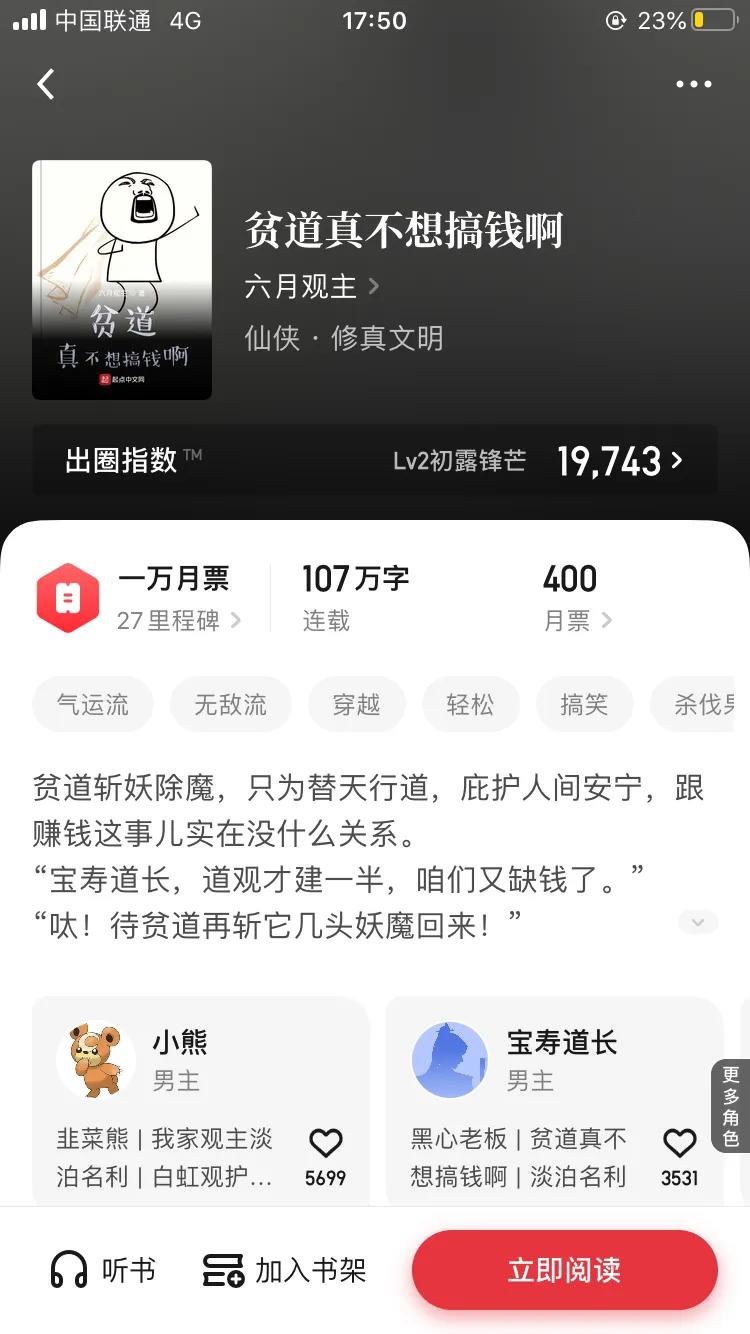Navigate back using the arrow icon
750x1334 pixels.
45,84
